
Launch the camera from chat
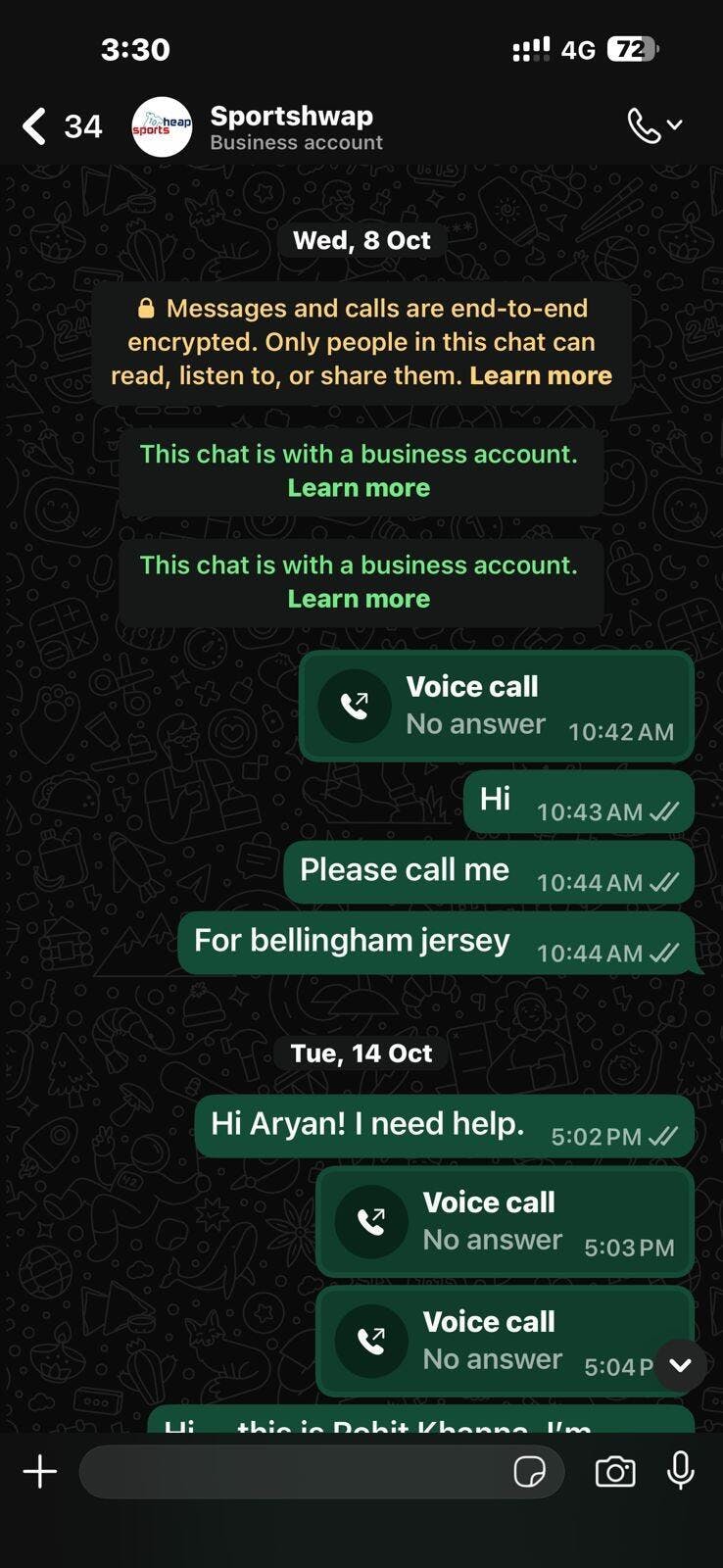615,1471
